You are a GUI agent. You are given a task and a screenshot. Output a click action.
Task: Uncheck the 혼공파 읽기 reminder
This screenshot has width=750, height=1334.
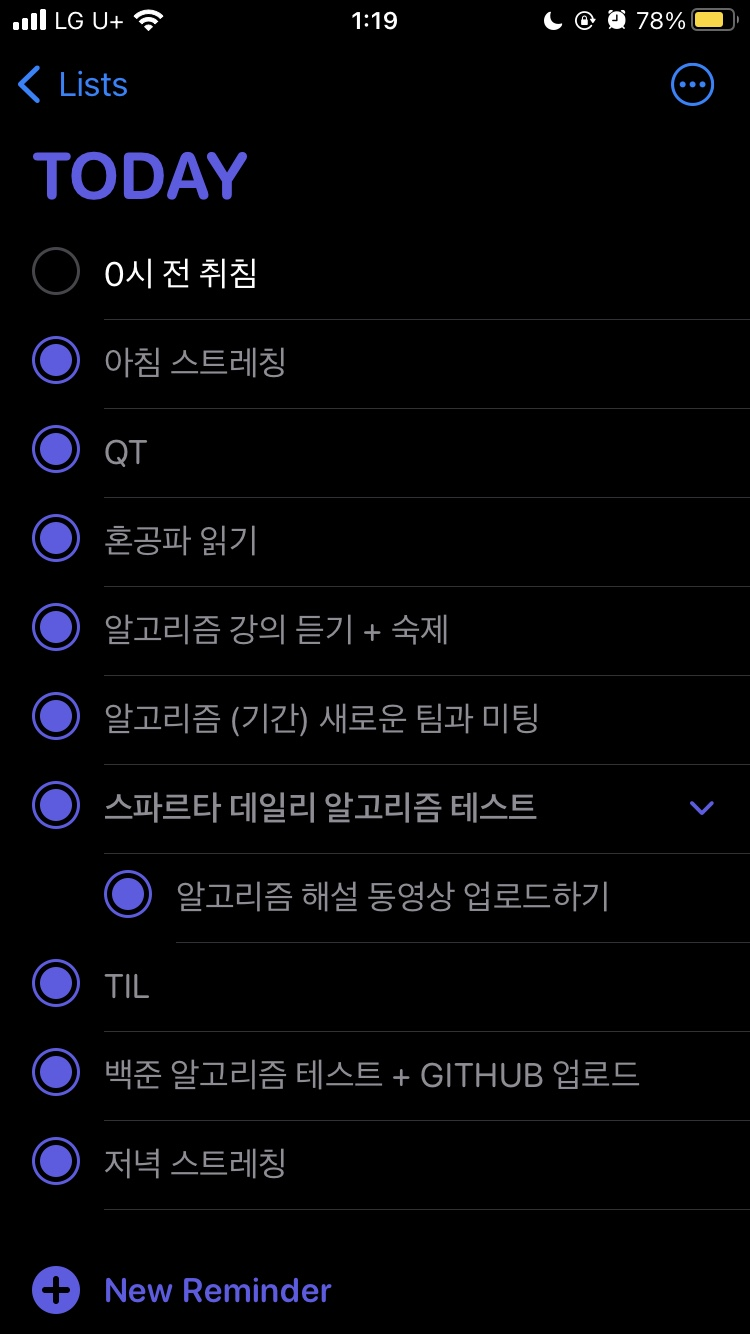point(56,538)
